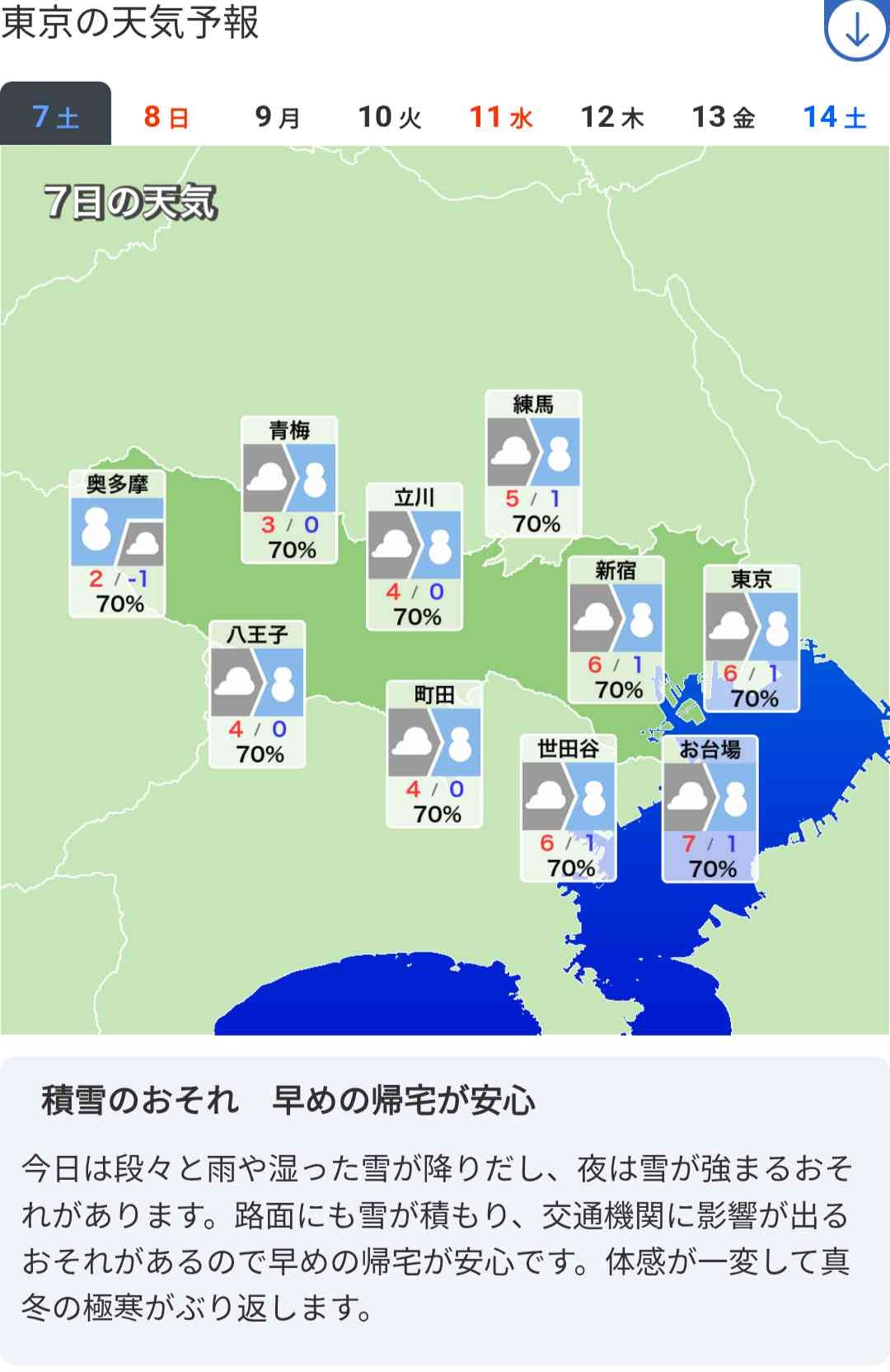The height and width of the screenshot is (1372, 890).
Task: Open the 新宿 weather card
Action: click(616, 630)
